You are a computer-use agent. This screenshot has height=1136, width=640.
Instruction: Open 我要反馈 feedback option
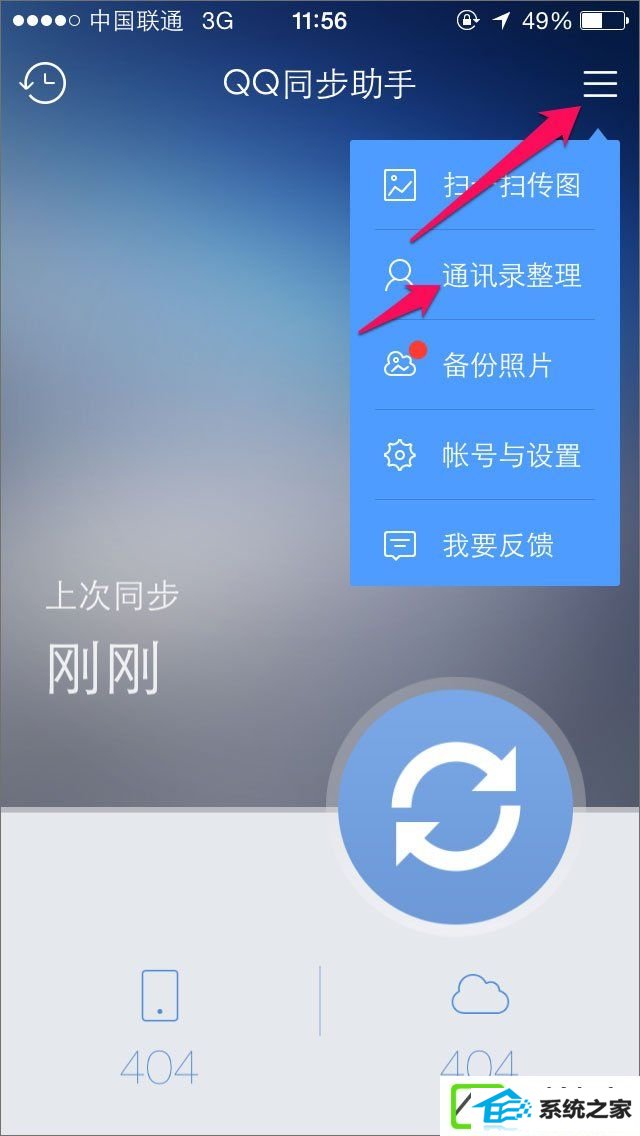pyautogui.click(x=485, y=546)
